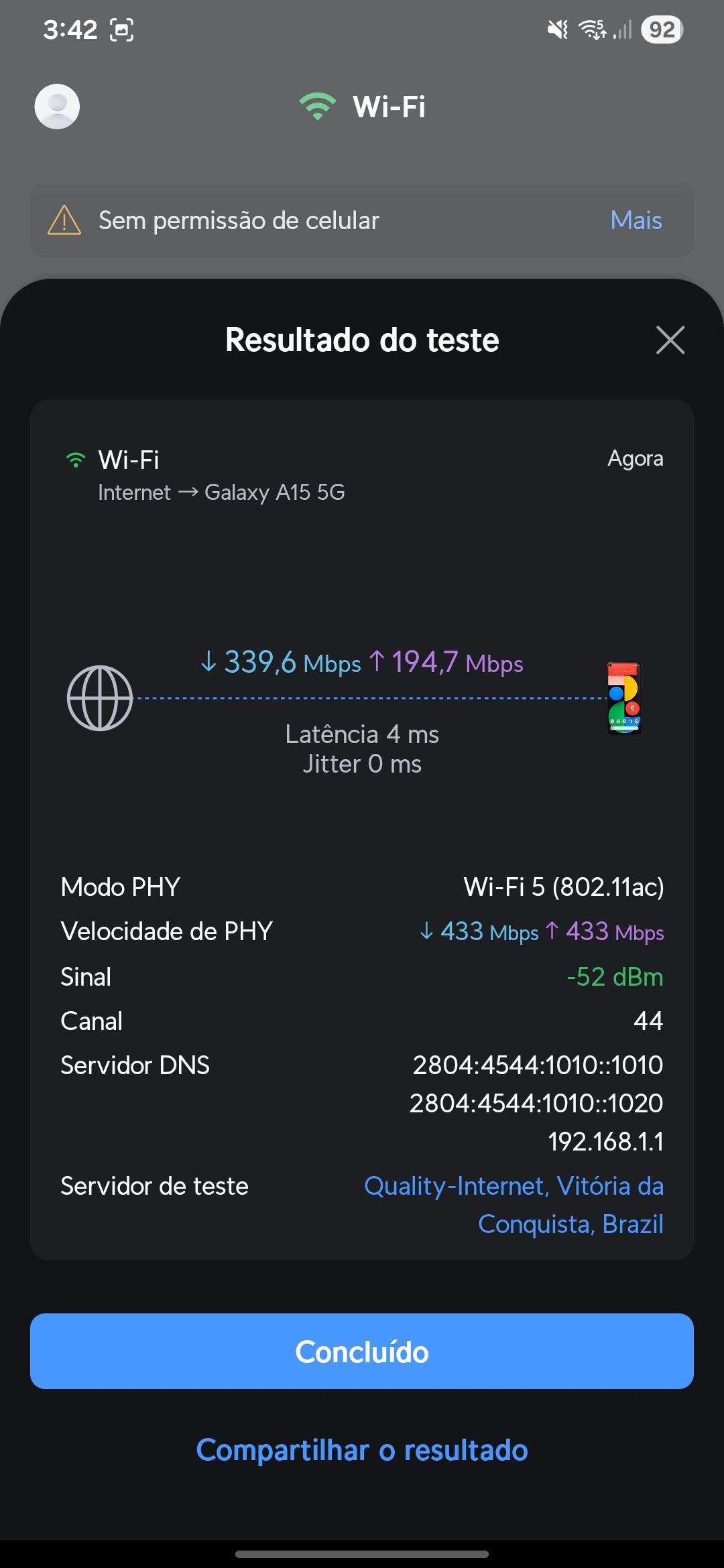The image size is (724, 1568).
Task: Open the Quality-Internet test server link
Action: click(514, 1205)
